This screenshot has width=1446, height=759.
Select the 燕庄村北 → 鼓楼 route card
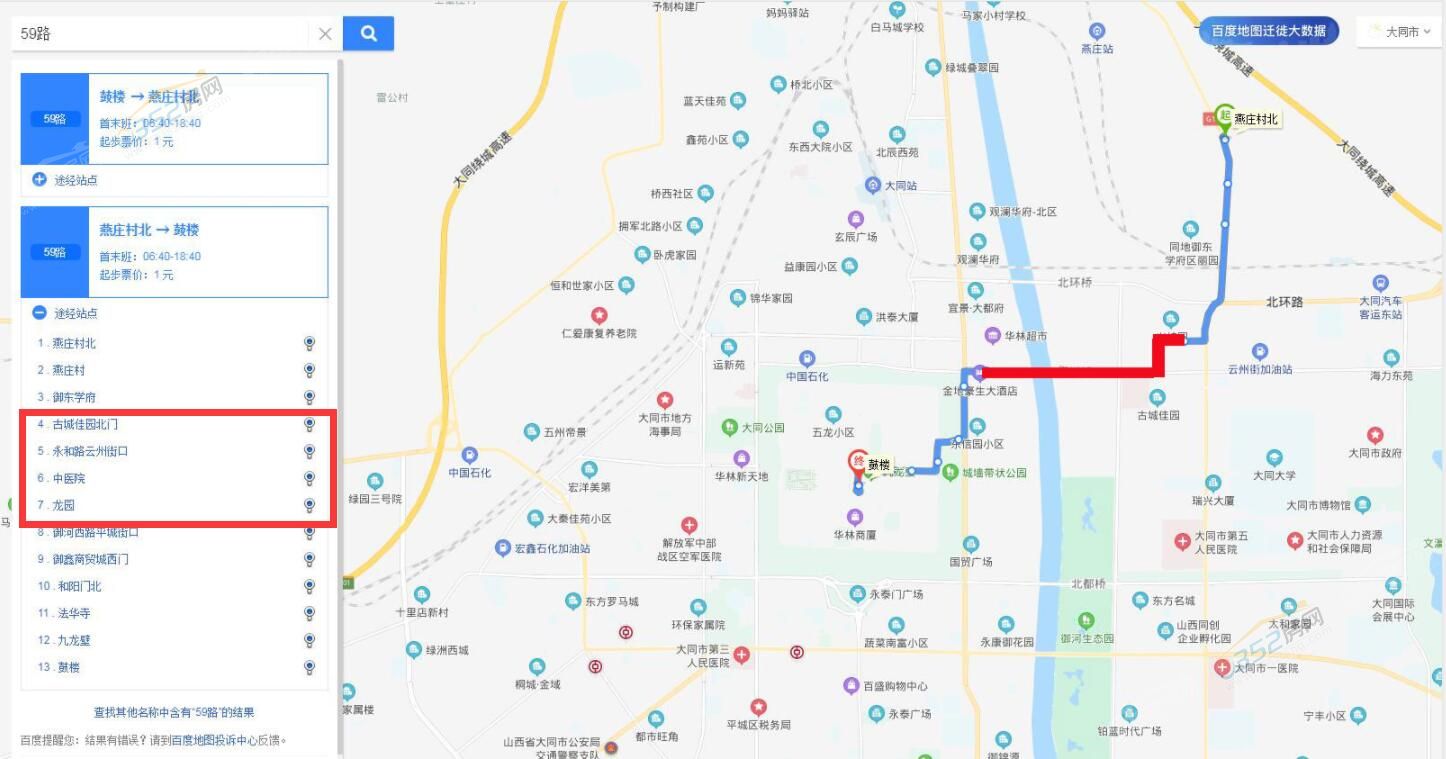click(208, 252)
